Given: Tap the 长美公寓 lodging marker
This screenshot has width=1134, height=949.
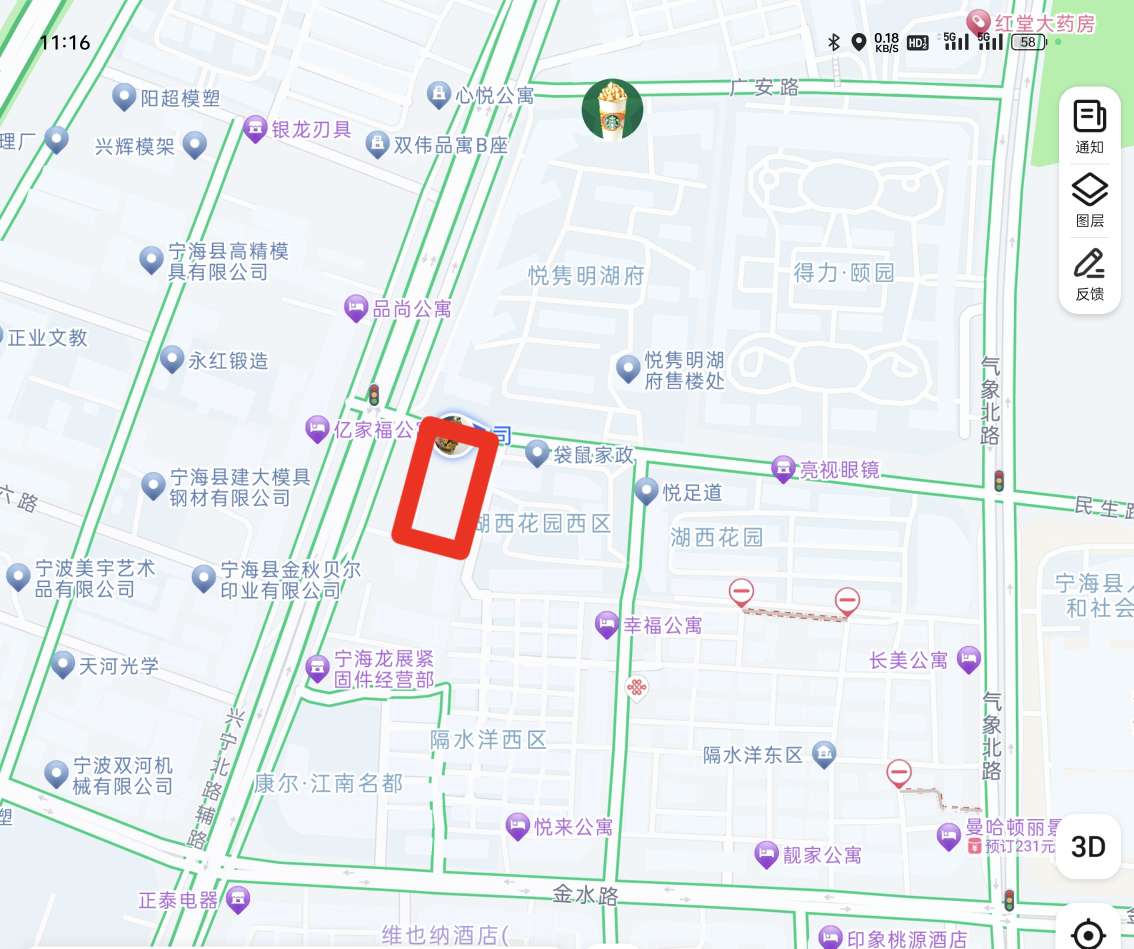Looking at the screenshot, I should point(968,660).
